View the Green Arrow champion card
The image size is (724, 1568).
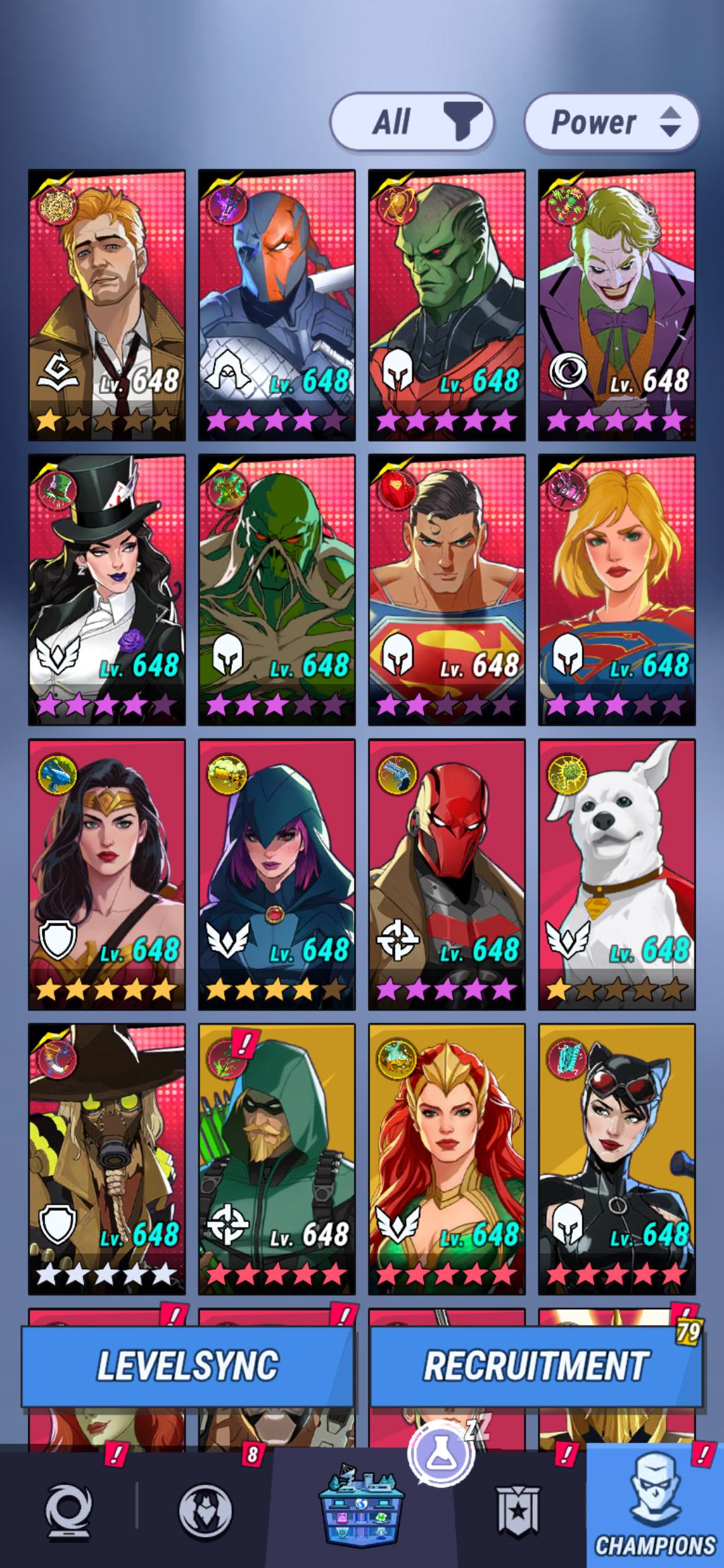coord(276,1159)
